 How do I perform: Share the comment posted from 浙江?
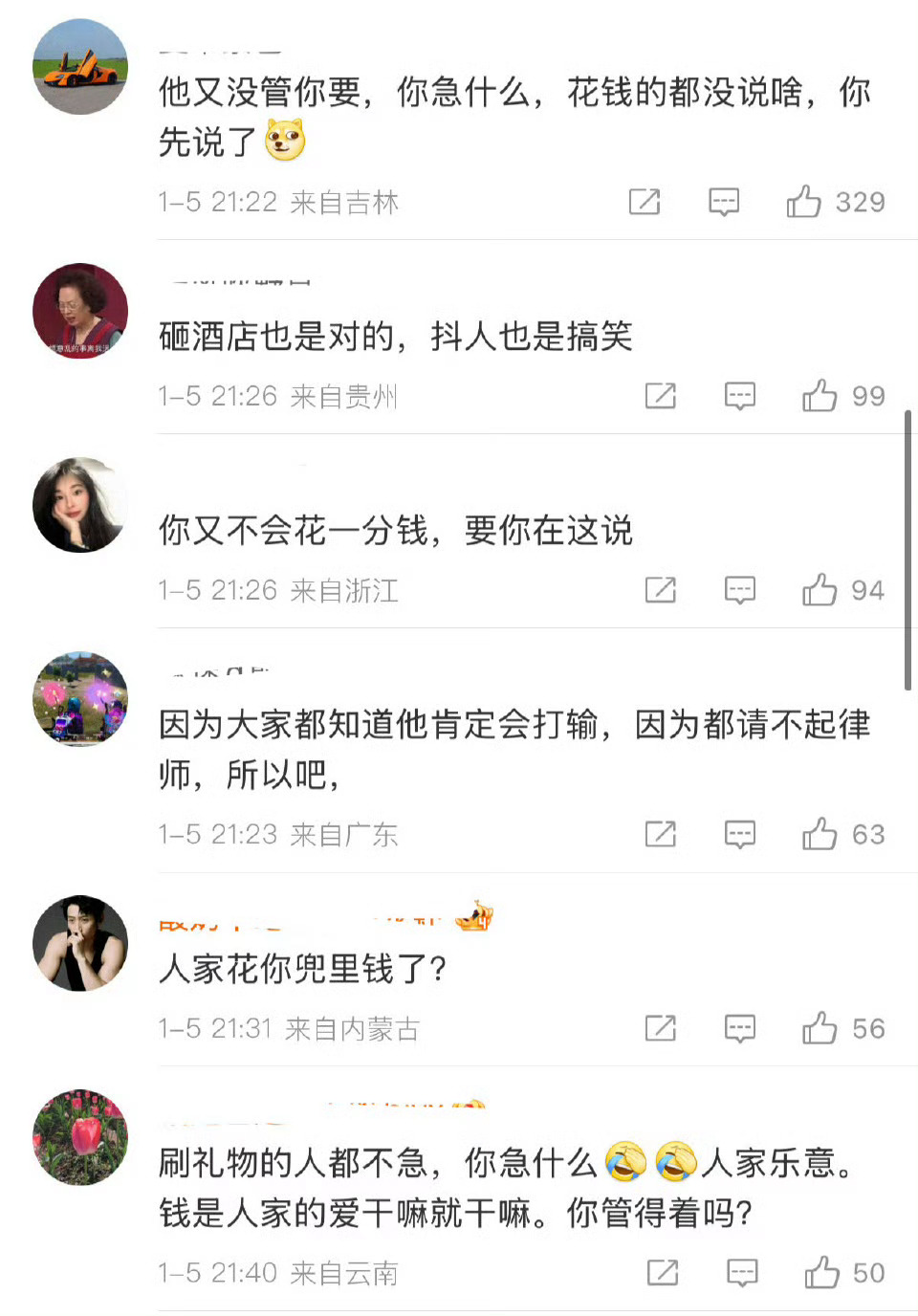click(661, 590)
